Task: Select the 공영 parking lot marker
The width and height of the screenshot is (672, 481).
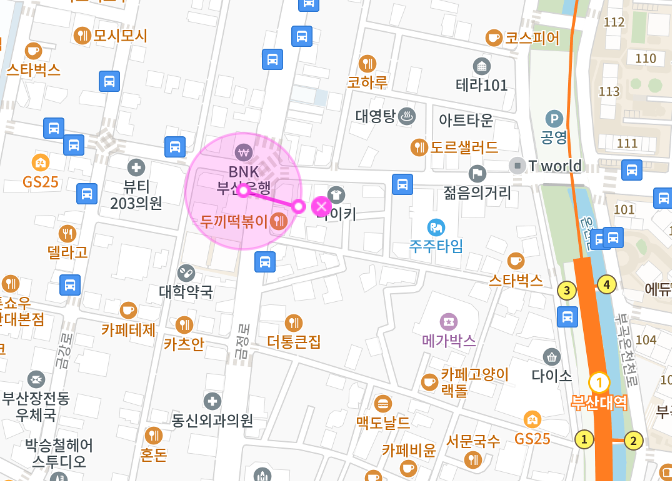Action: click(554, 118)
